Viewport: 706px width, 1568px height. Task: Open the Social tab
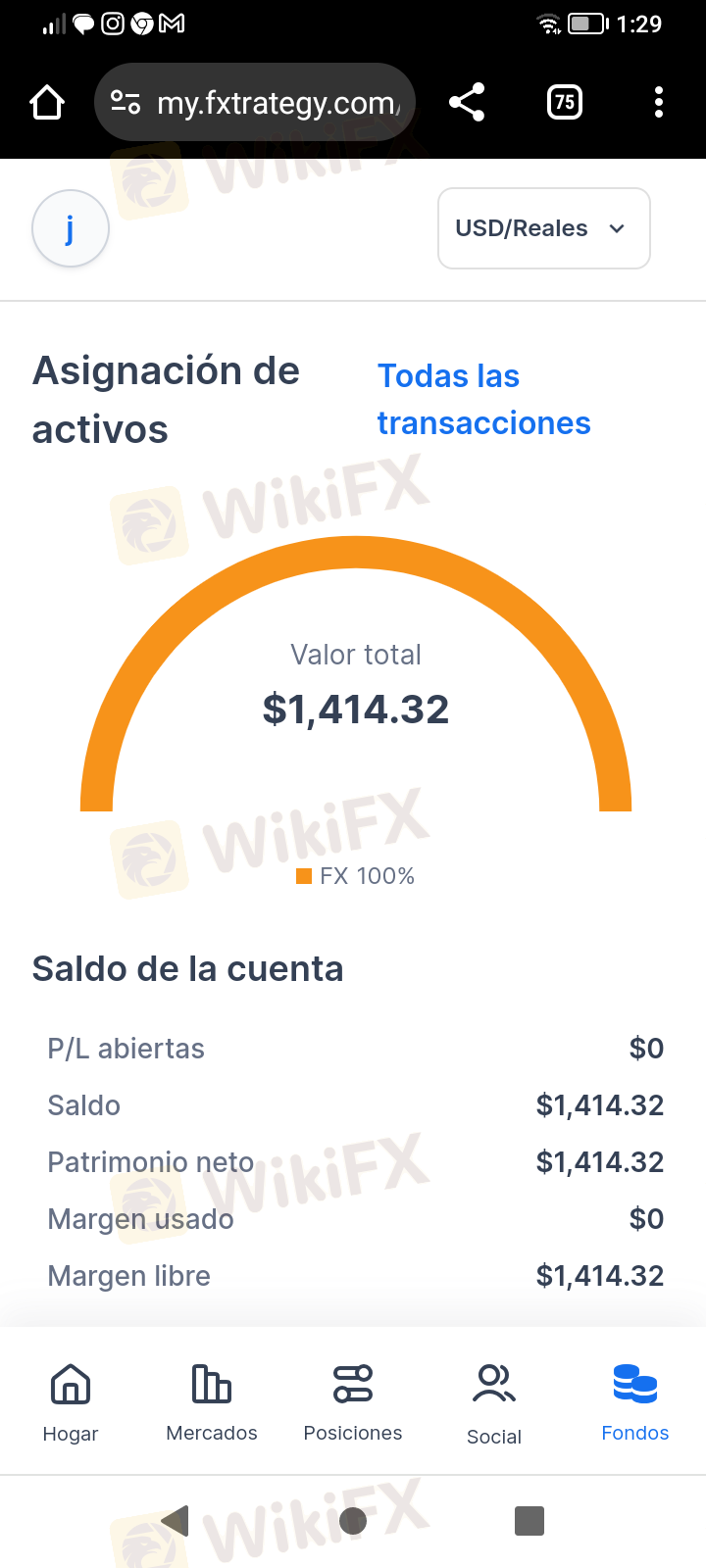click(x=494, y=1404)
